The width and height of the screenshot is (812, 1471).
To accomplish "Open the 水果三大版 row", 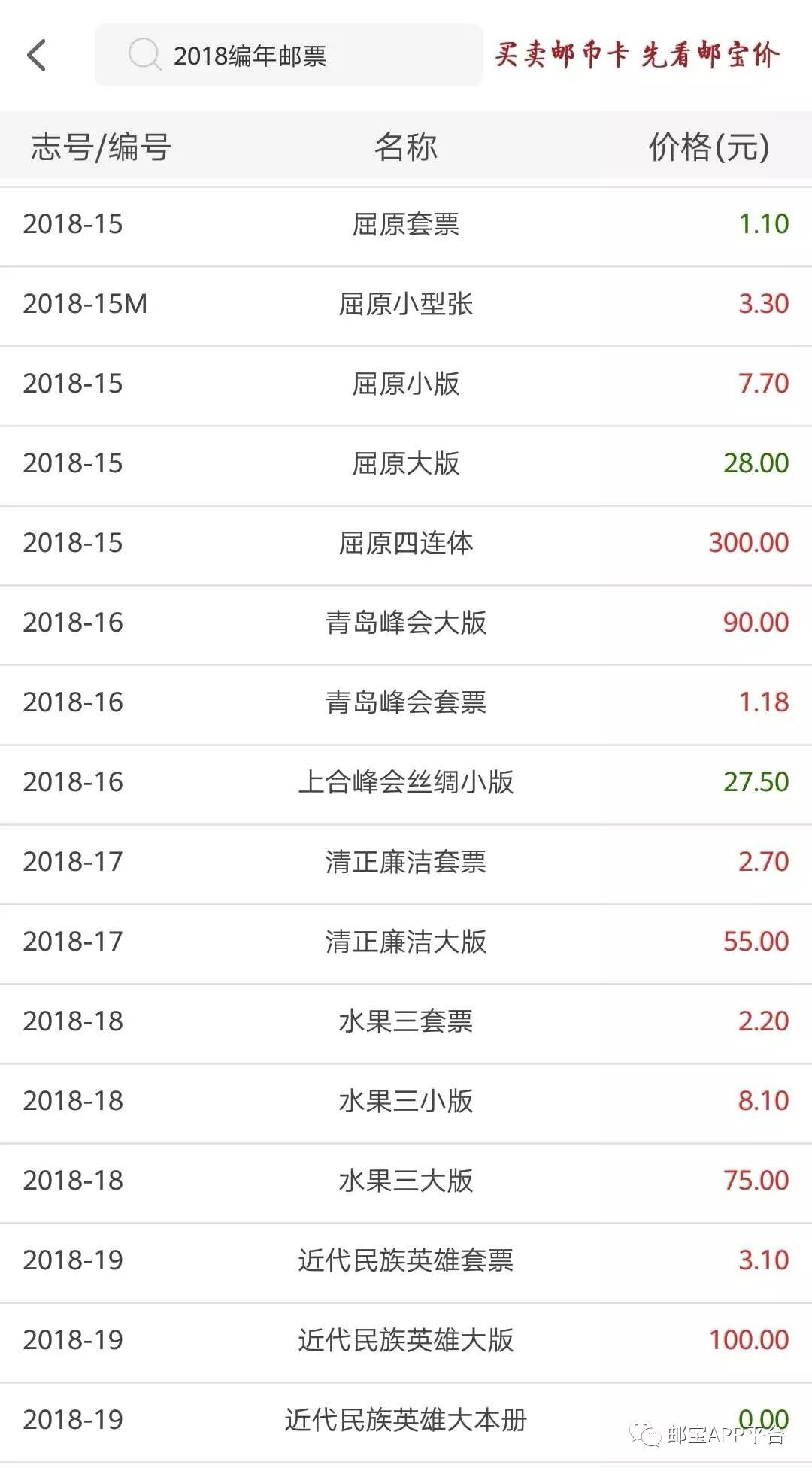I will pos(405,1181).
